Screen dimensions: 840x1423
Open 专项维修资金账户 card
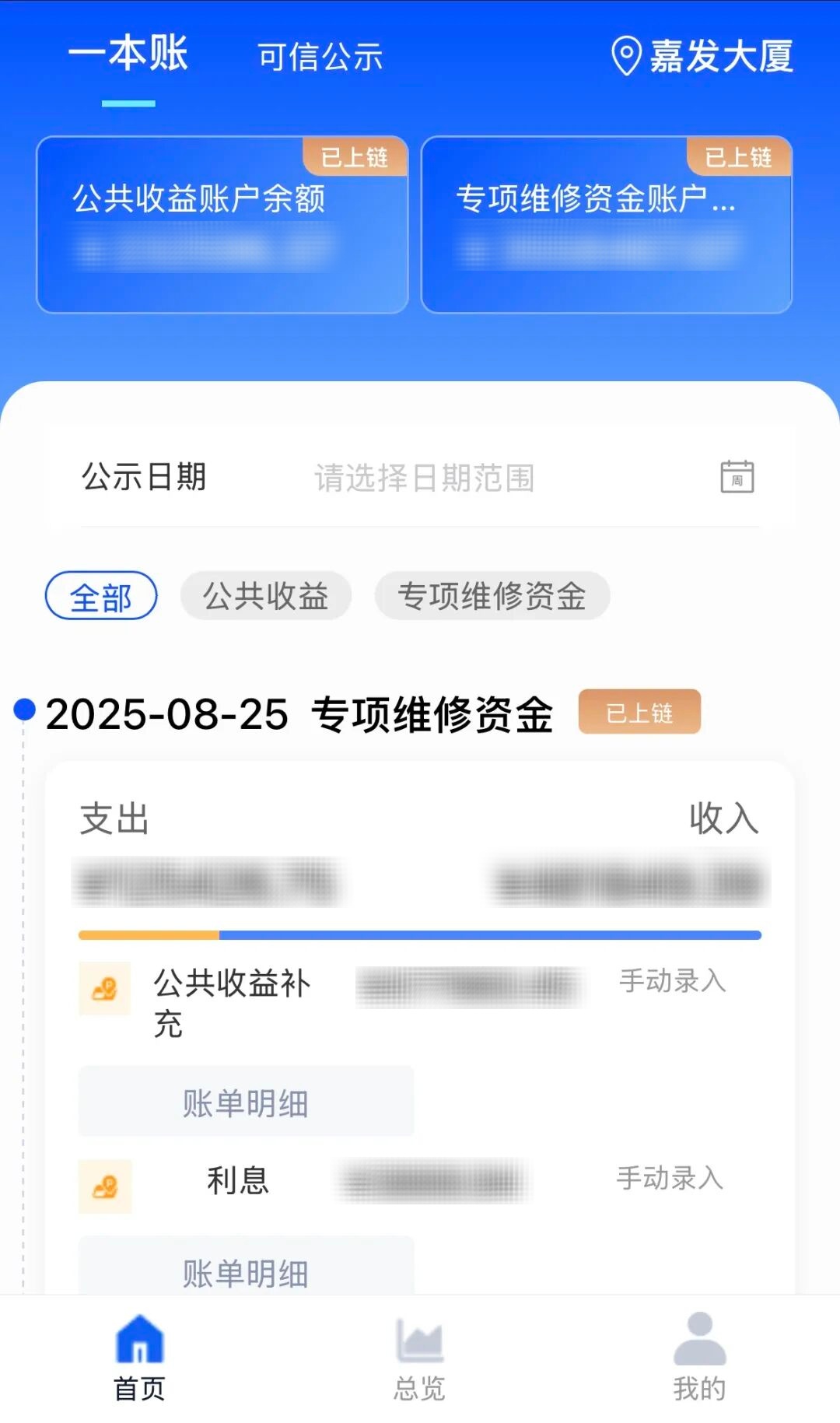tap(607, 225)
